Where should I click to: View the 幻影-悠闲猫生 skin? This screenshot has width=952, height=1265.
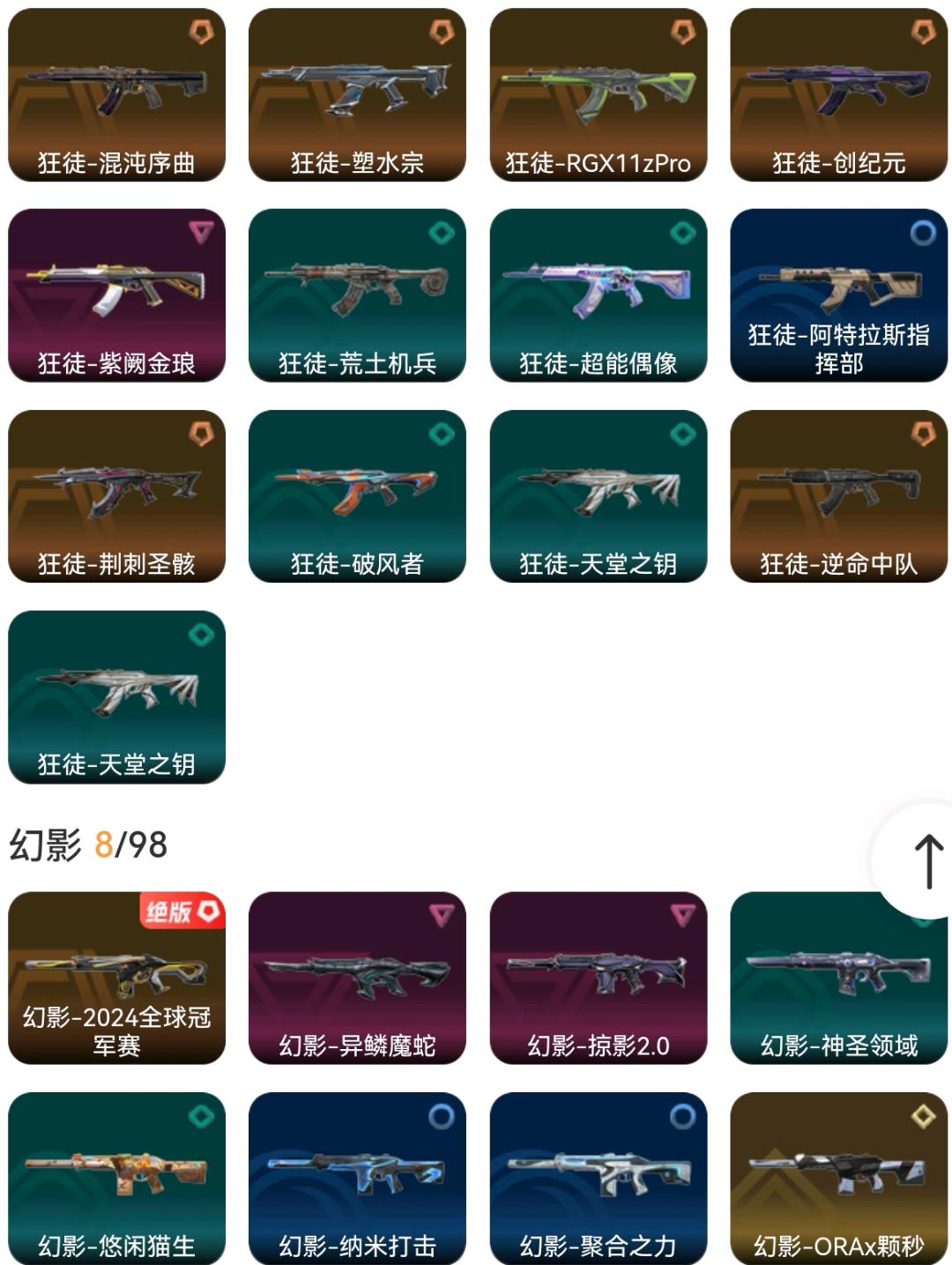click(x=116, y=1179)
